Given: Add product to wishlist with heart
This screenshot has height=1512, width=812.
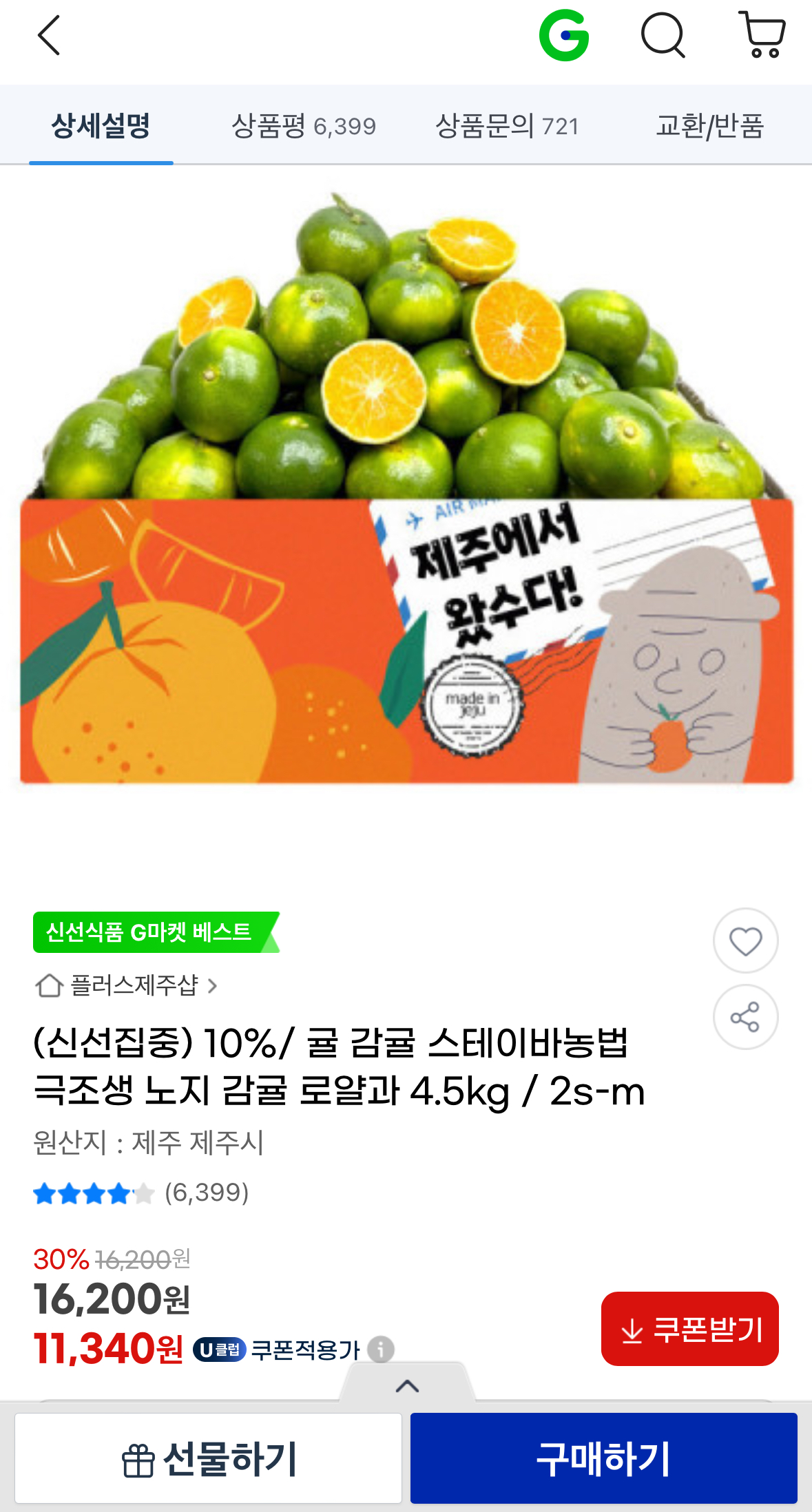Looking at the screenshot, I should pyautogui.click(x=745, y=941).
